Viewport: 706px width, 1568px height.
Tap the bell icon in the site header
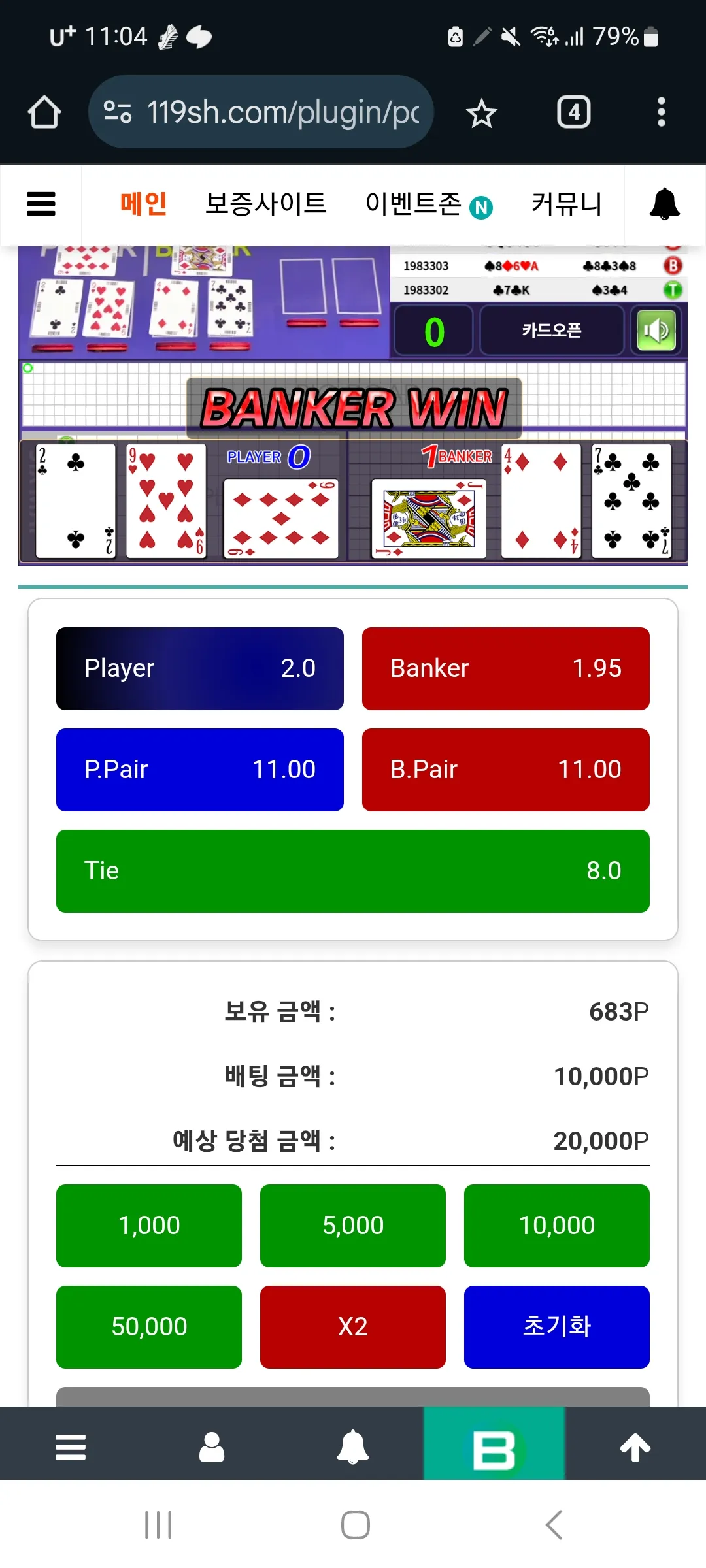(x=664, y=204)
